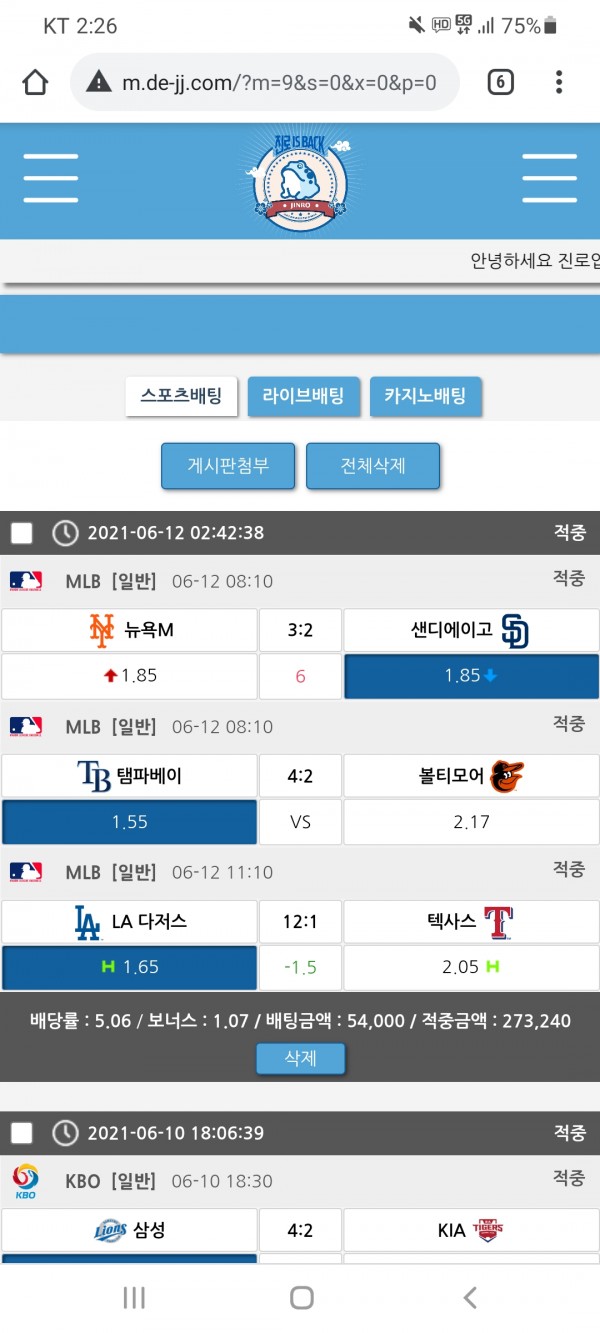Check the box for the 2021-06-12 02:42:38 bet
The height and width of the screenshot is (1333, 600).
tap(22, 533)
